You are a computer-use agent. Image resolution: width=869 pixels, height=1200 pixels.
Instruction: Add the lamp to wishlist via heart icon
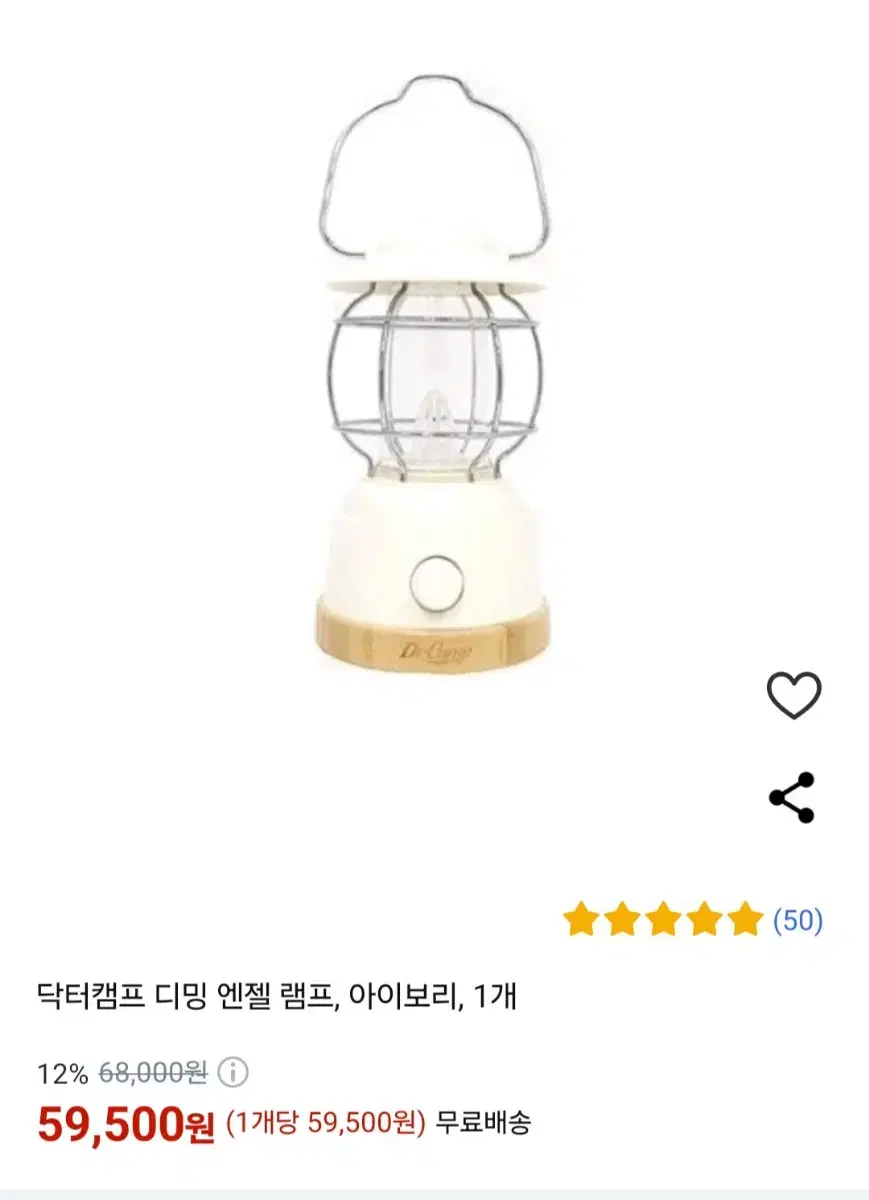click(x=795, y=696)
